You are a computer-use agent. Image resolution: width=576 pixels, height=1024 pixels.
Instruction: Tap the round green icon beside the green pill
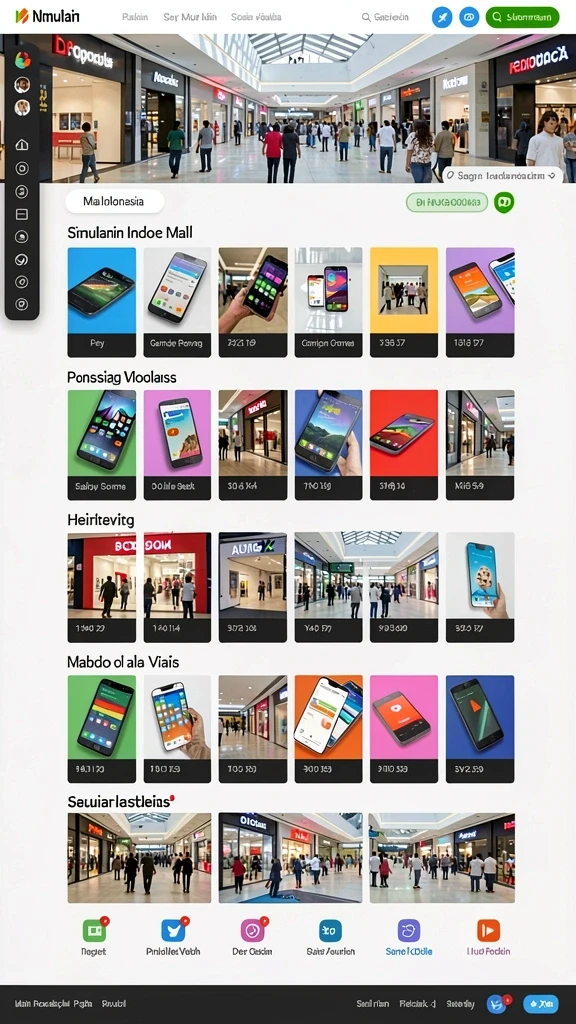(504, 202)
